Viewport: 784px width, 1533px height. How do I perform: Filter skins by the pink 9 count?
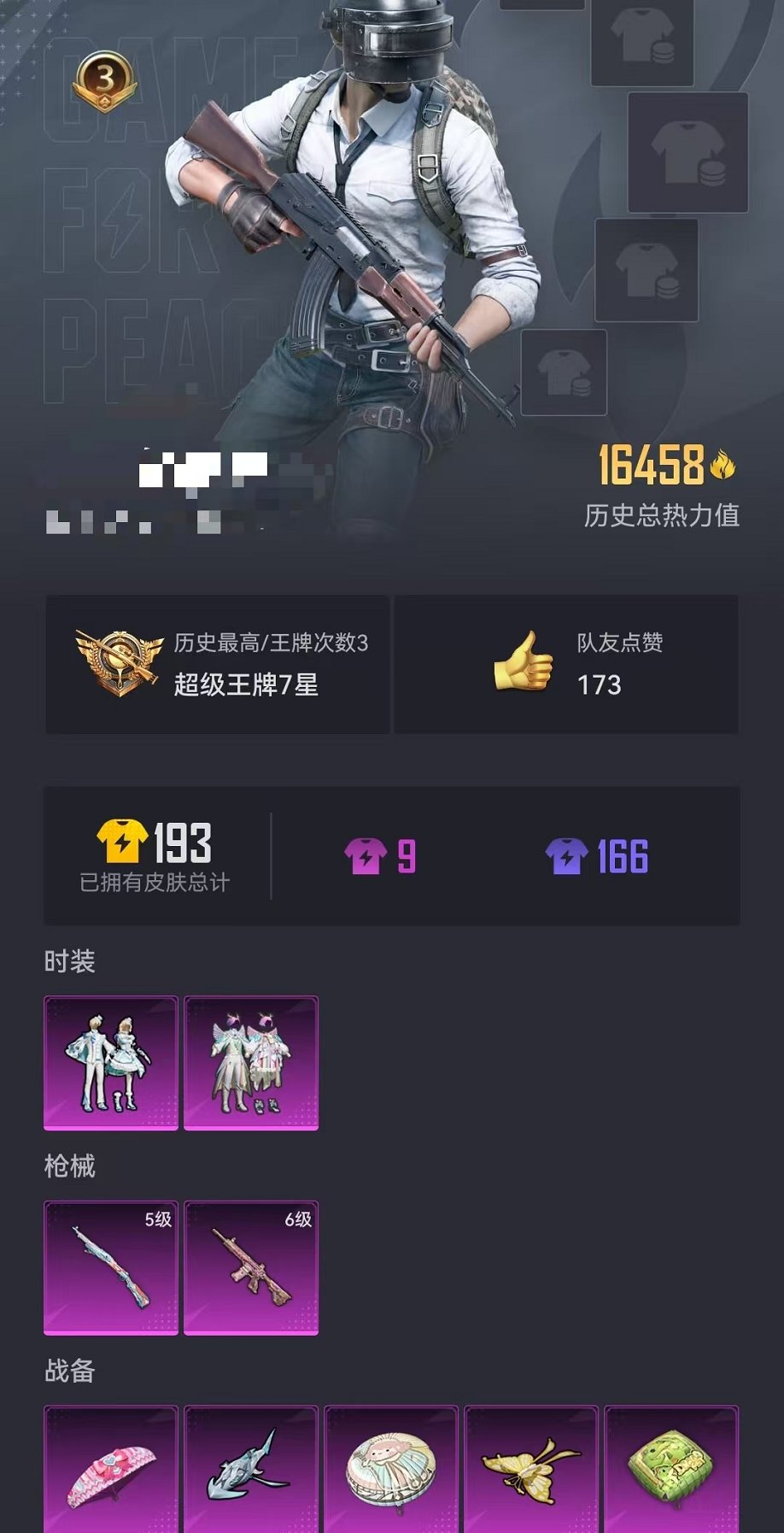click(x=380, y=856)
